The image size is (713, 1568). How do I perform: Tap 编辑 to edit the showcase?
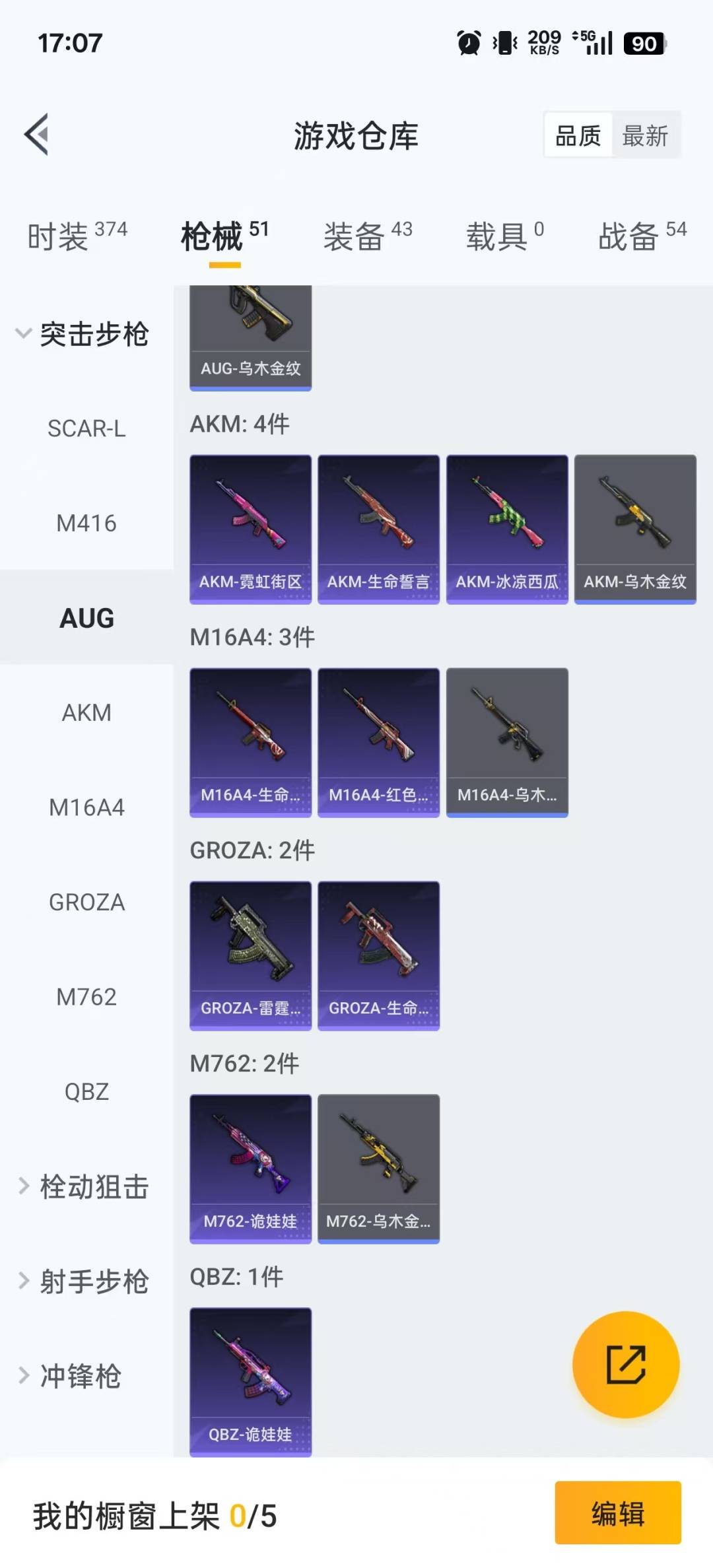(617, 1513)
